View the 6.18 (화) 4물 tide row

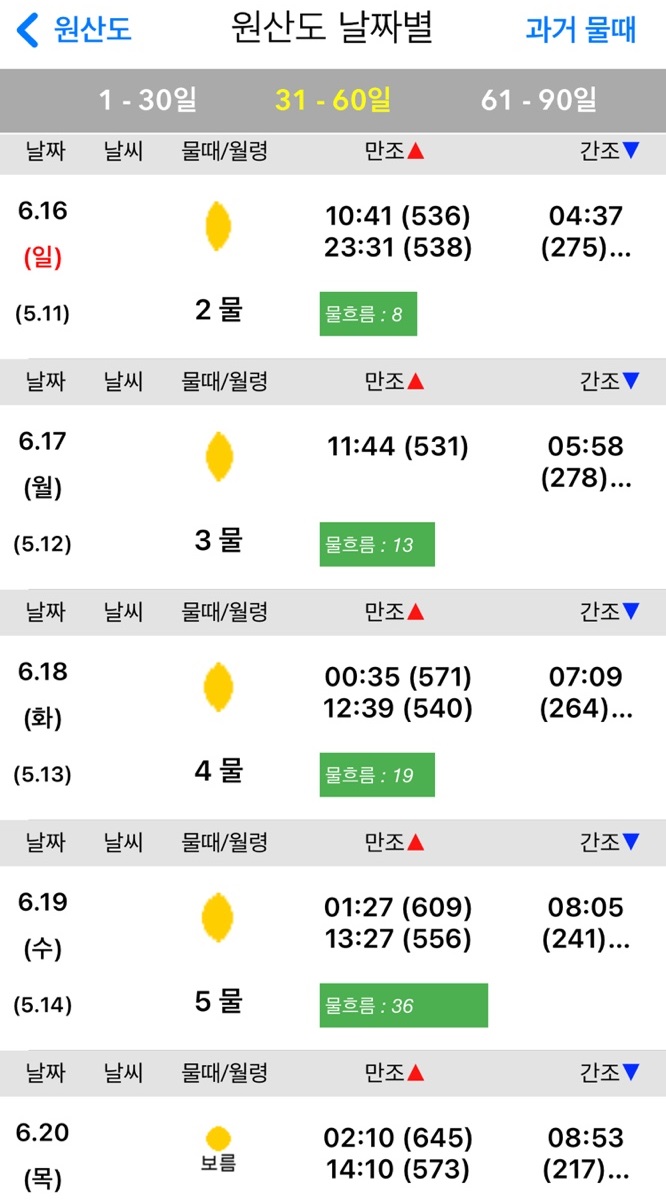coord(333,727)
